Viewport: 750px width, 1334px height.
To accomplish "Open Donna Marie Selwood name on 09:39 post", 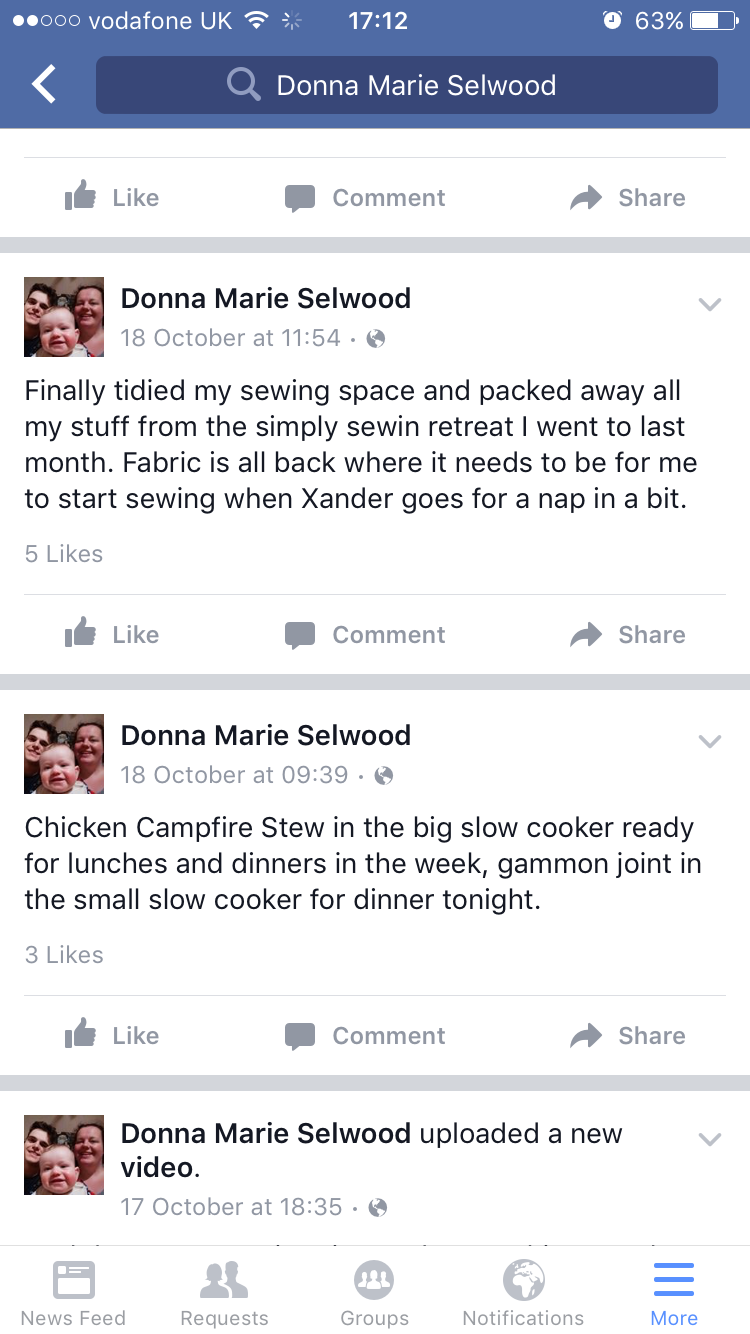I will click(x=265, y=736).
